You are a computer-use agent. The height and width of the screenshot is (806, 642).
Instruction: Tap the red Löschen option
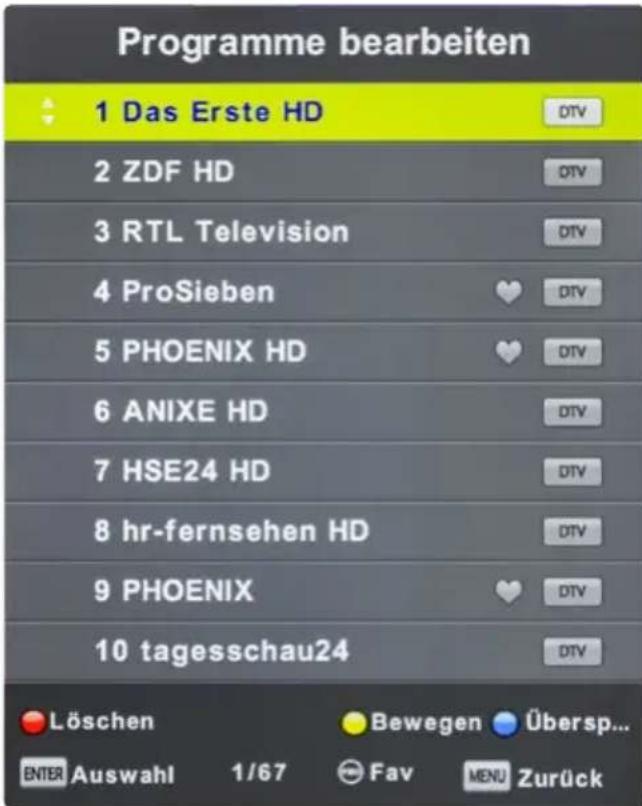coord(90,722)
